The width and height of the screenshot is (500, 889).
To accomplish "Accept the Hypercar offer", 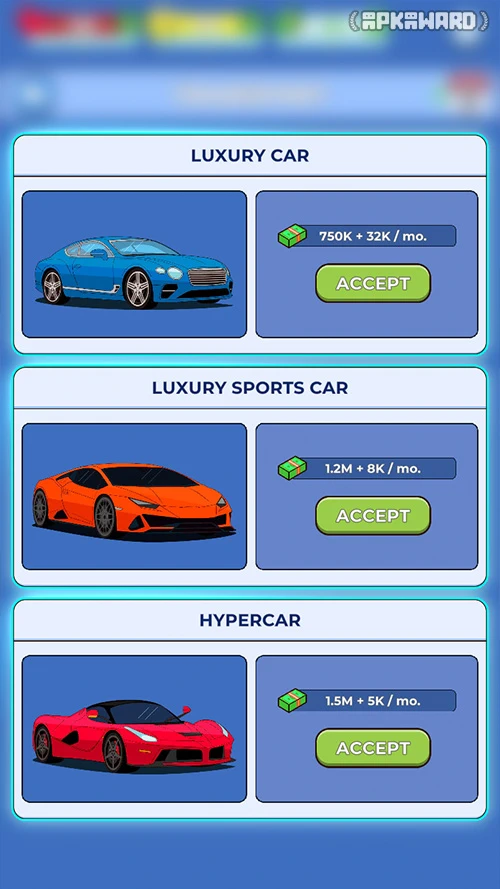I will [x=372, y=748].
